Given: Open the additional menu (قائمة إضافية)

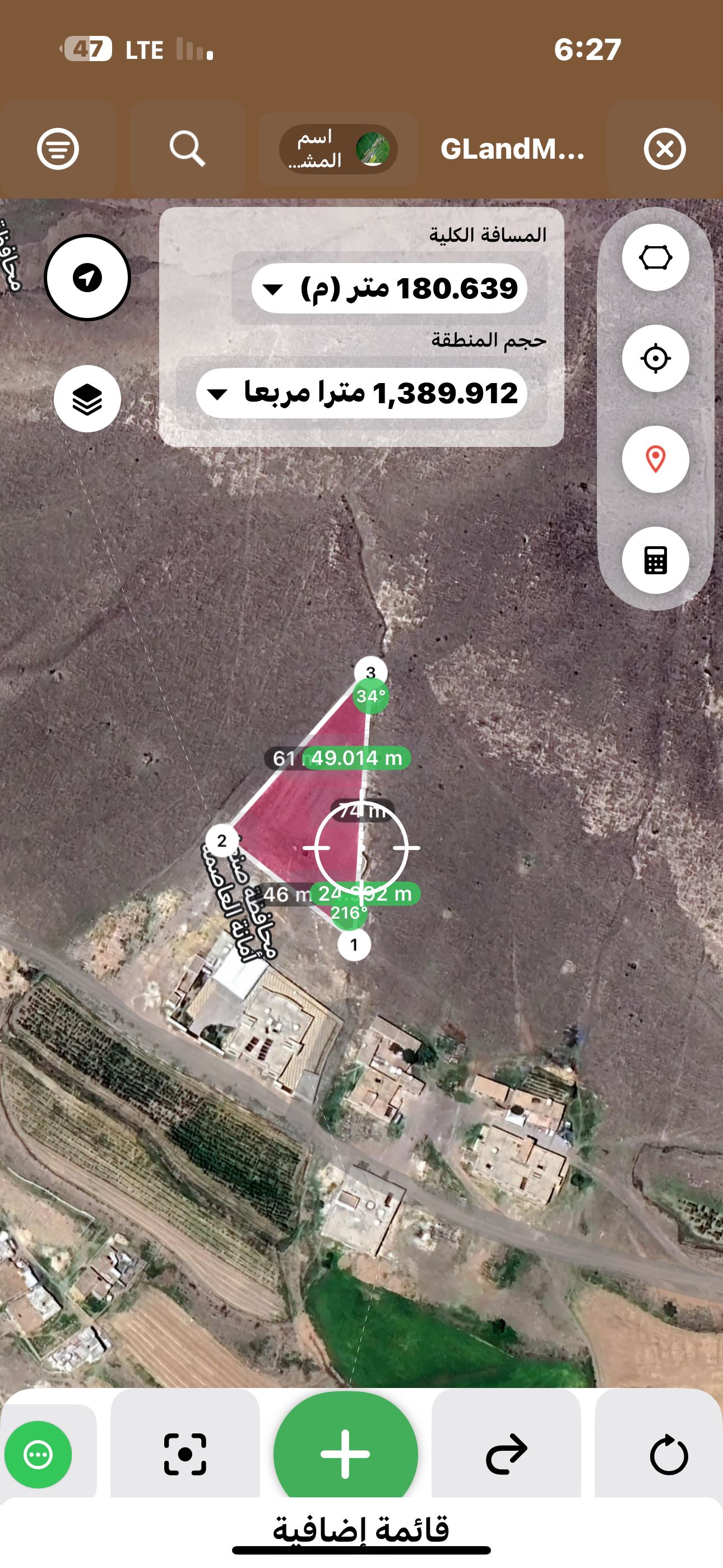Looking at the screenshot, I should point(361,1528).
